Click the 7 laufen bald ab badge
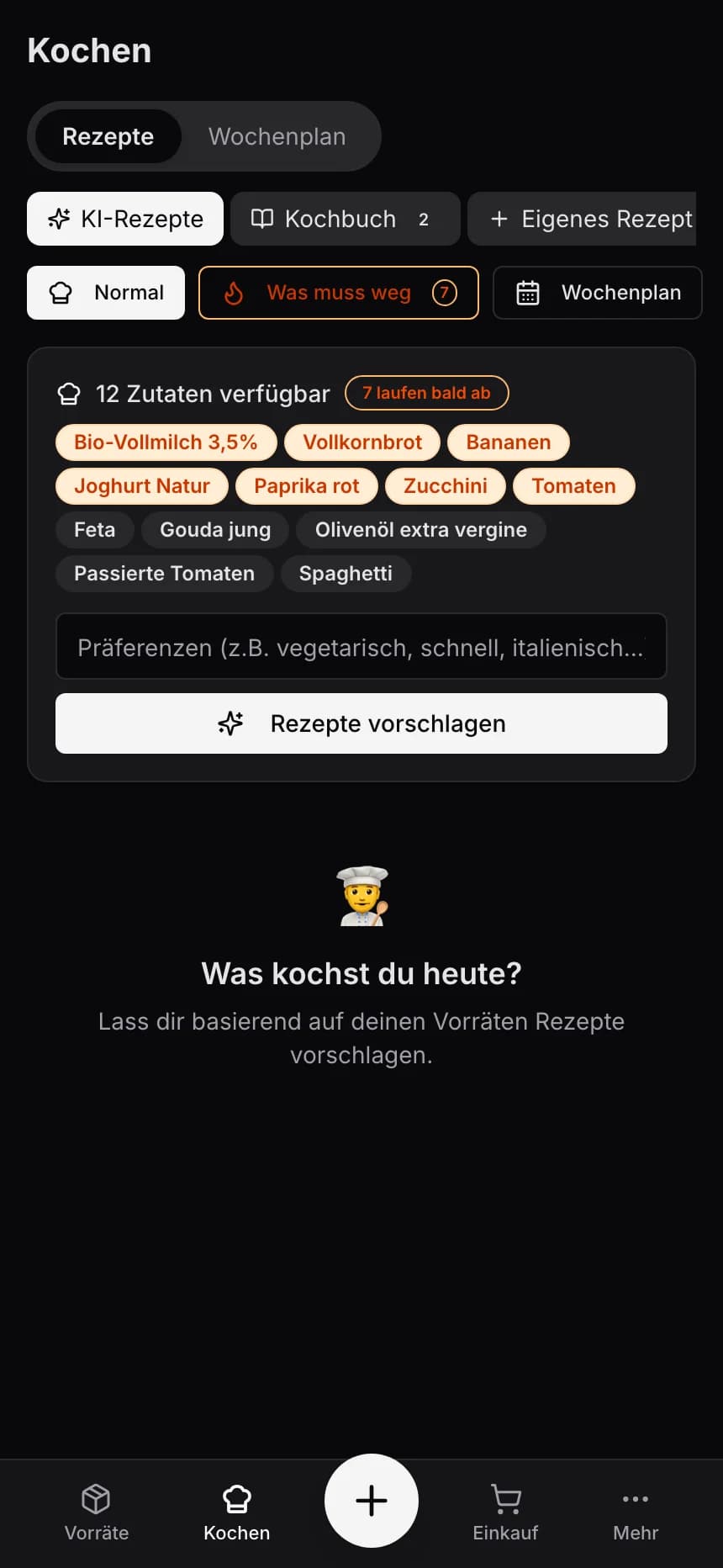This screenshot has width=723, height=1568. (426, 393)
